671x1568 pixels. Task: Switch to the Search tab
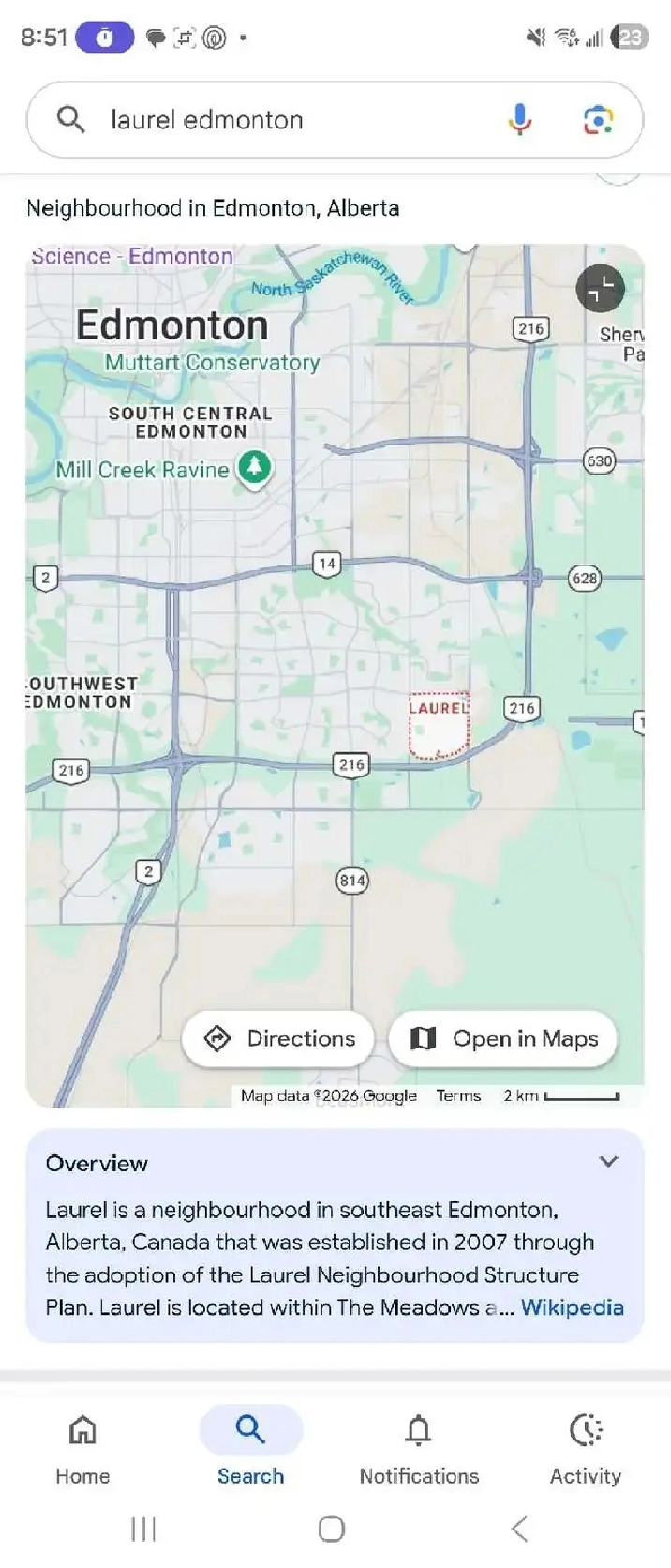(x=251, y=1449)
